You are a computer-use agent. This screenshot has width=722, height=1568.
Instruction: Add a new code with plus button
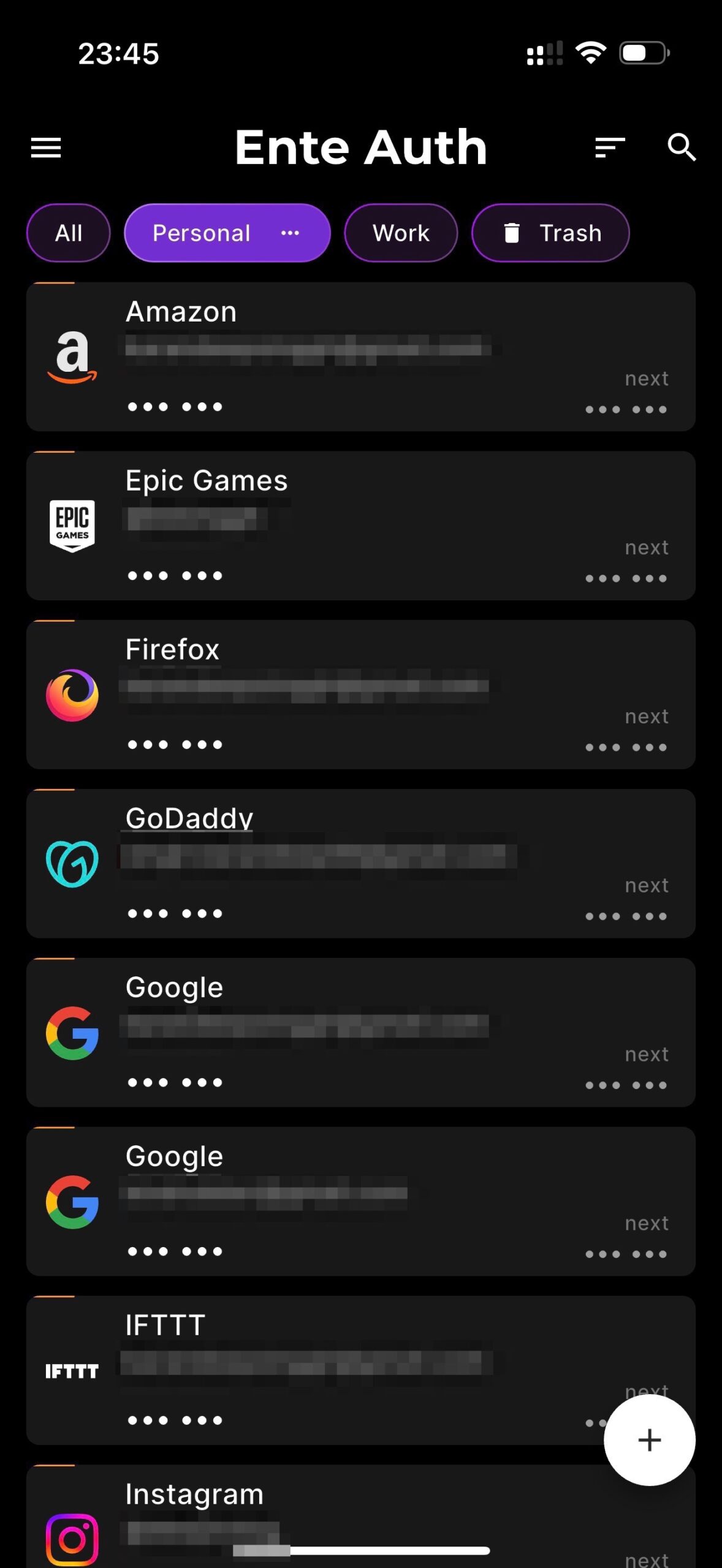point(649,1439)
